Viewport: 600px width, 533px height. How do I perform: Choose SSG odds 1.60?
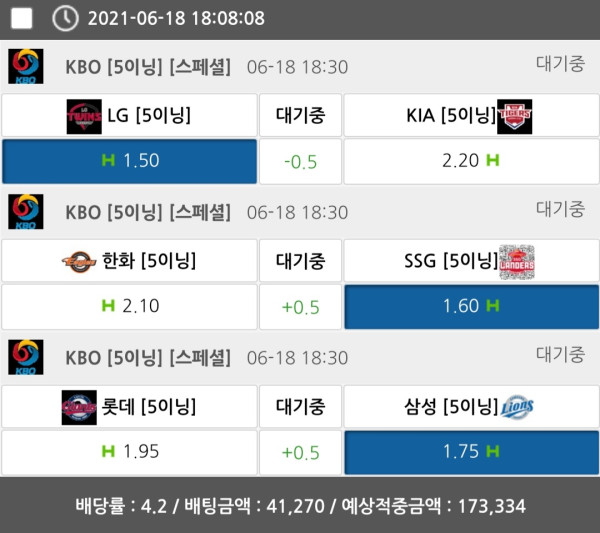(470, 306)
